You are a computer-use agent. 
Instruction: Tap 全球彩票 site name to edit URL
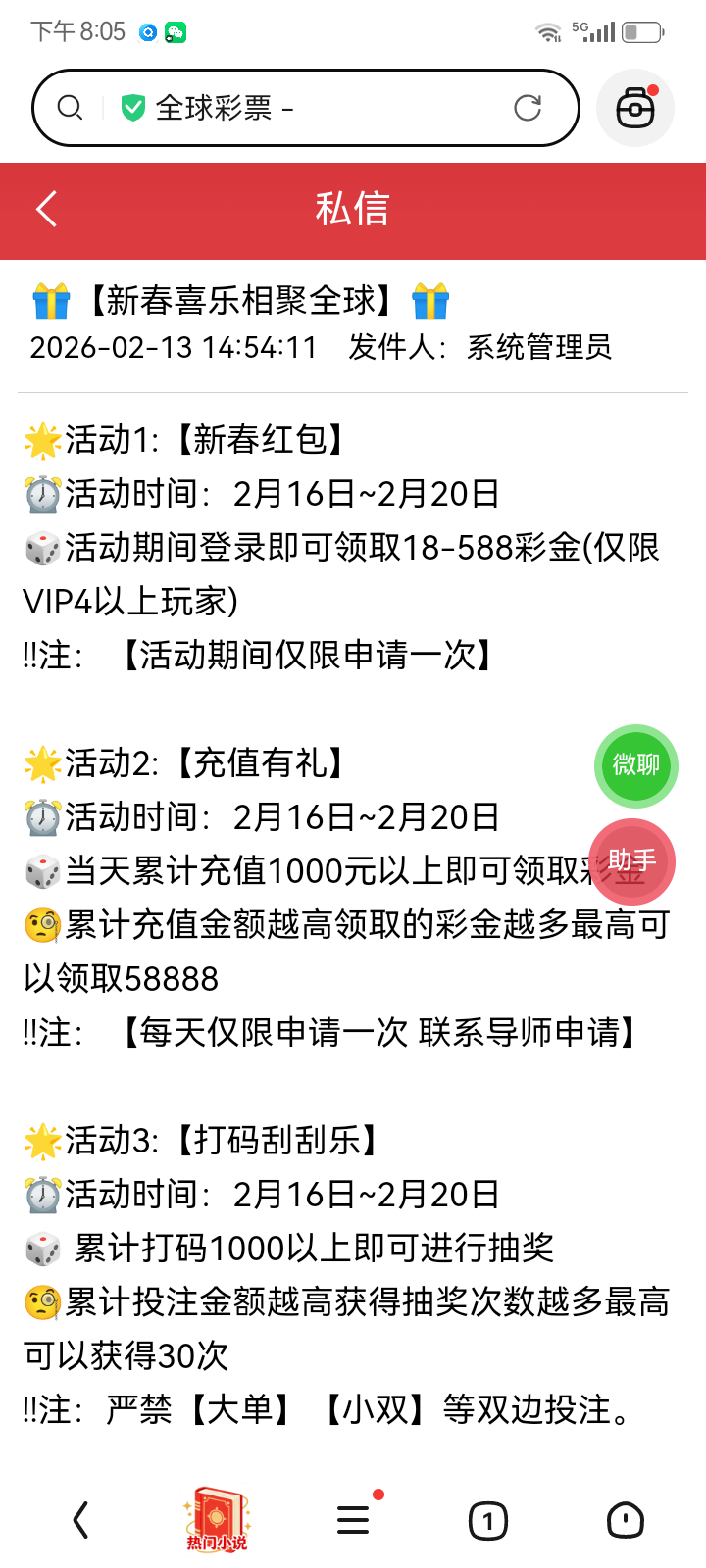216,108
